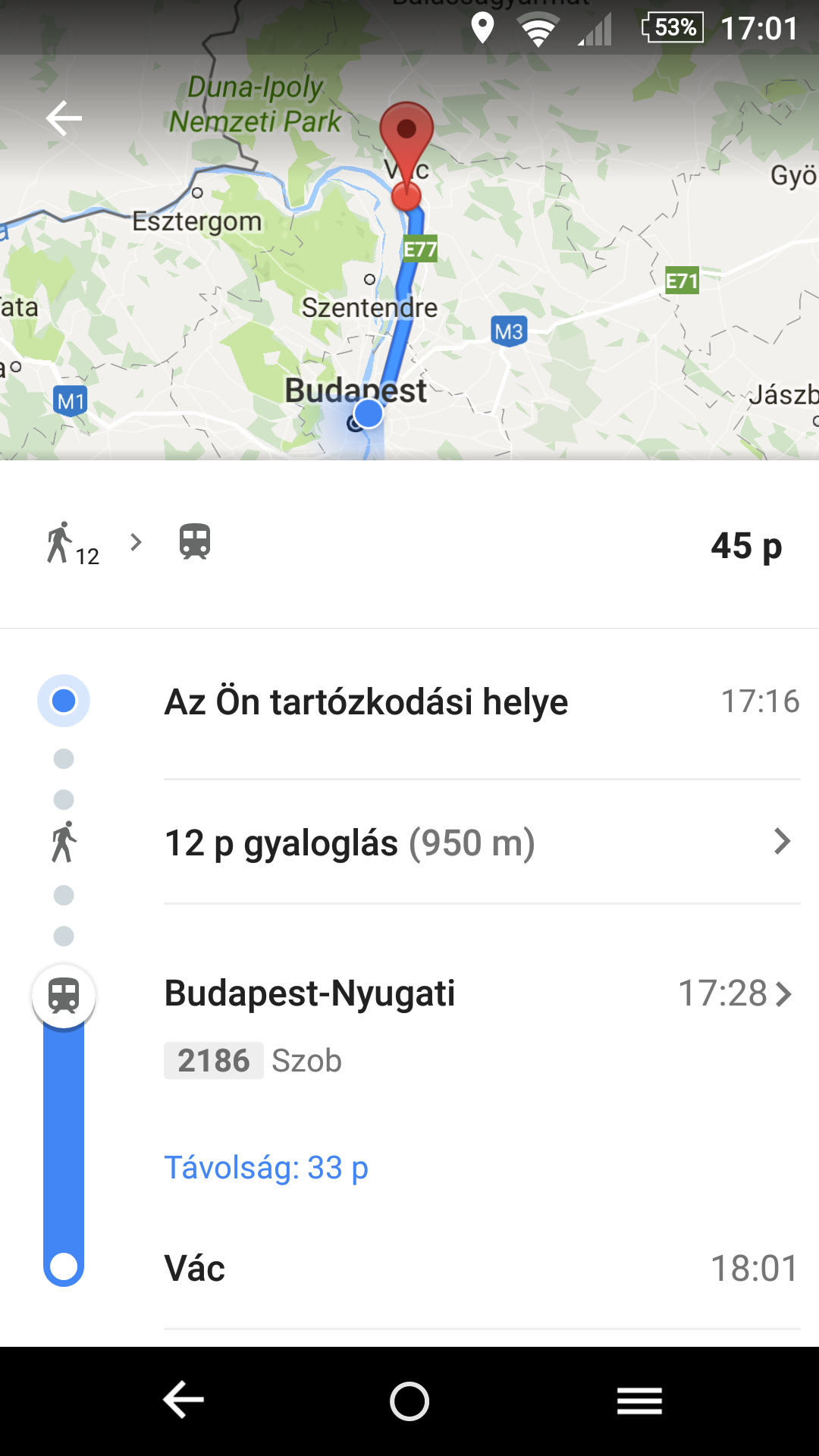Tap the system back button

pos(184,1400)
